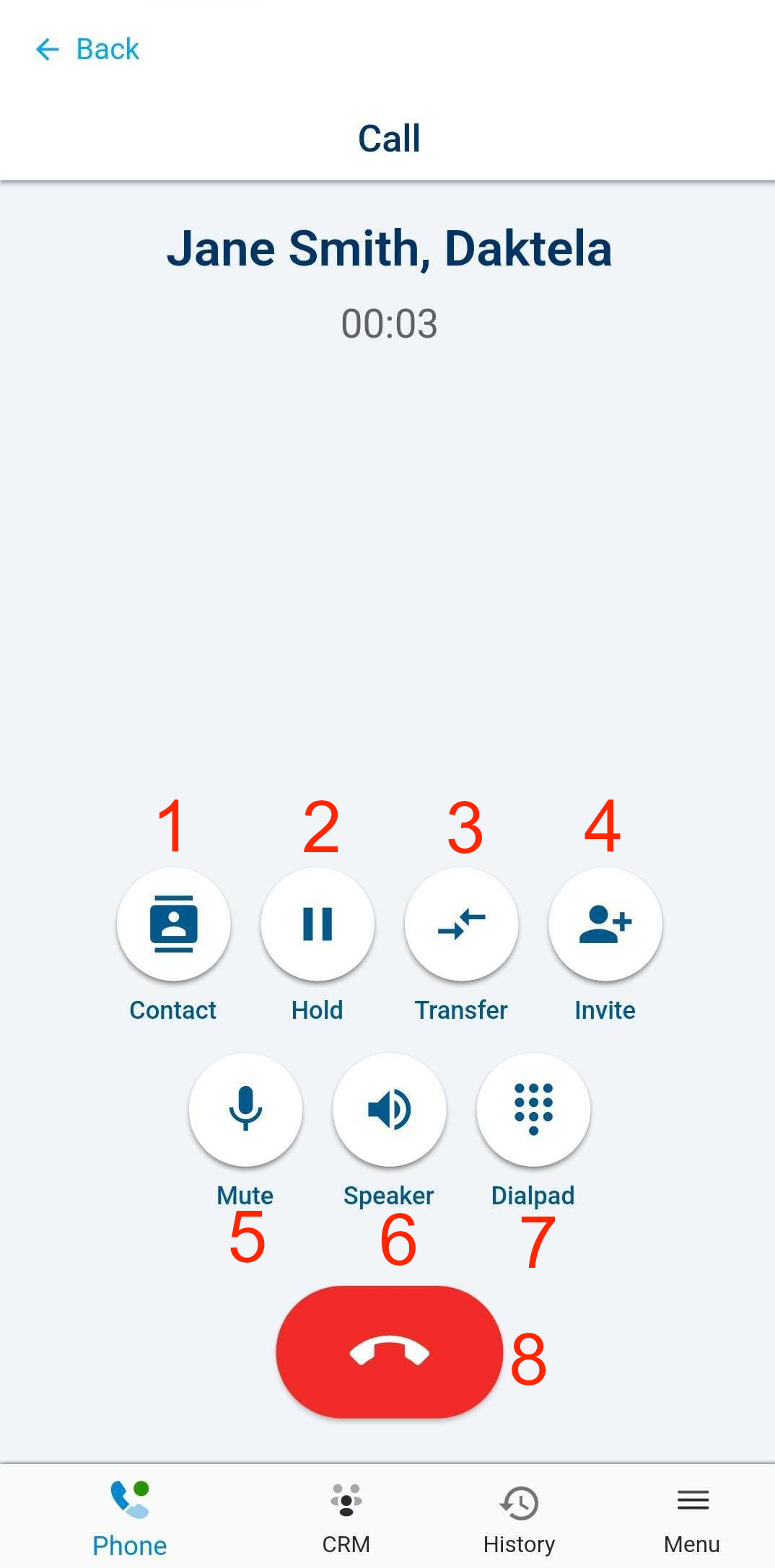Open the Contact card icon
775x1568 pixels.
tap(173, 924)
